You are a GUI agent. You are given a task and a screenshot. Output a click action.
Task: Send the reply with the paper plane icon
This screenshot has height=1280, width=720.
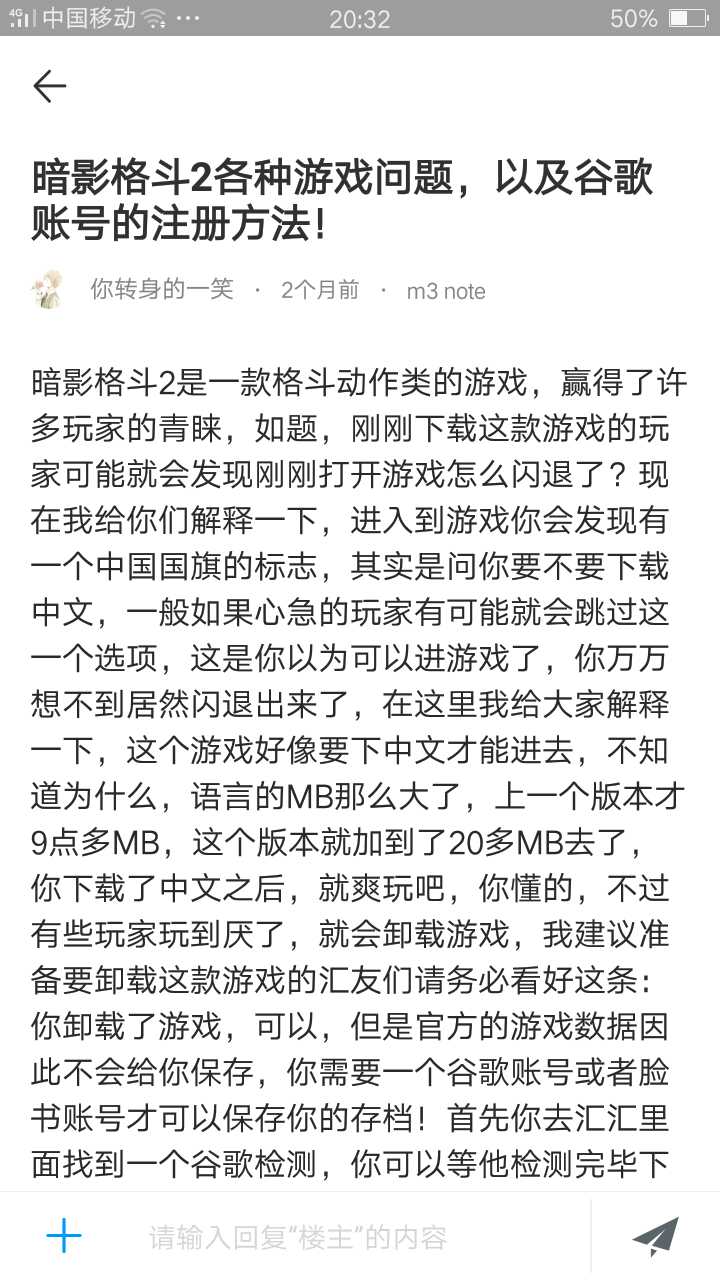click(x=656, y=1237)
